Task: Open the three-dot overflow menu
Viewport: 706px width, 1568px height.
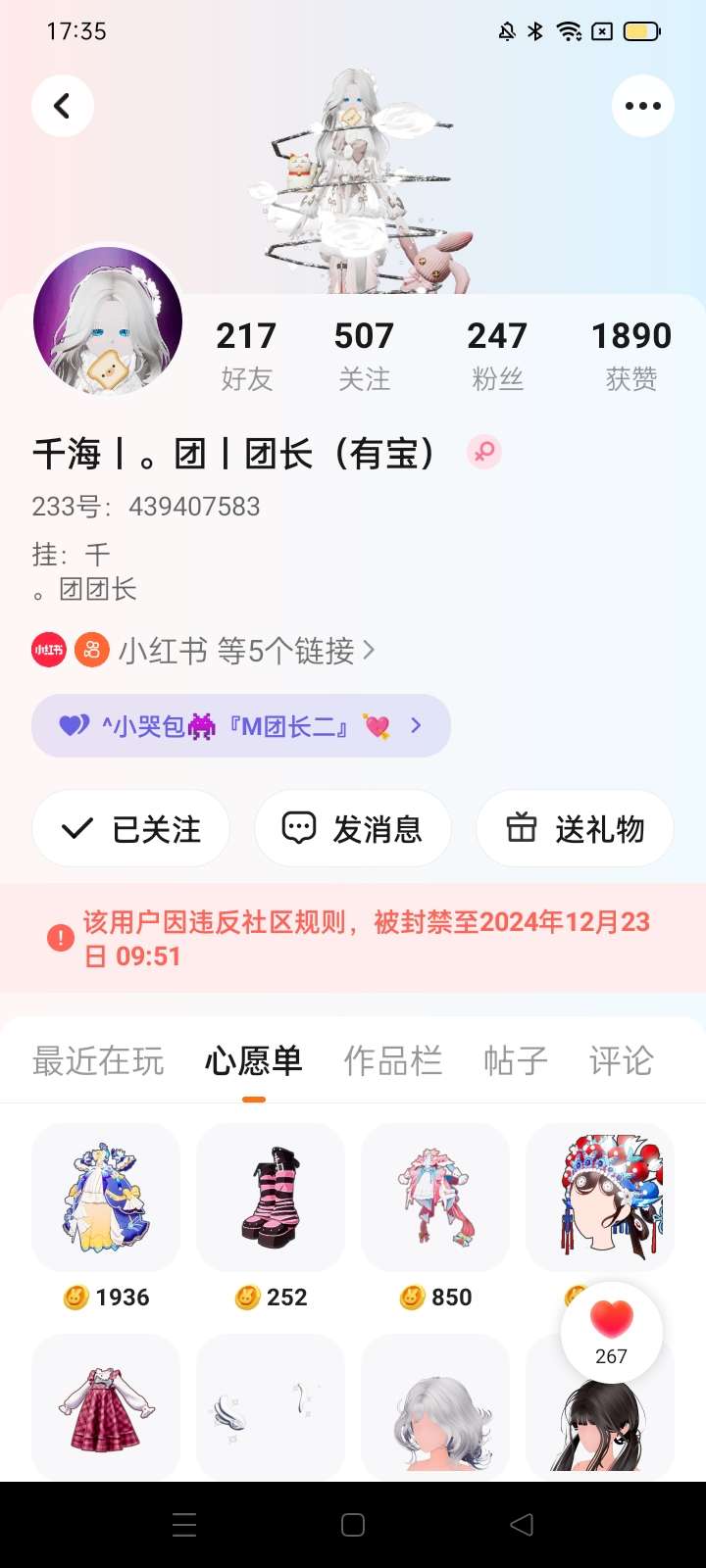Action: 642,106
